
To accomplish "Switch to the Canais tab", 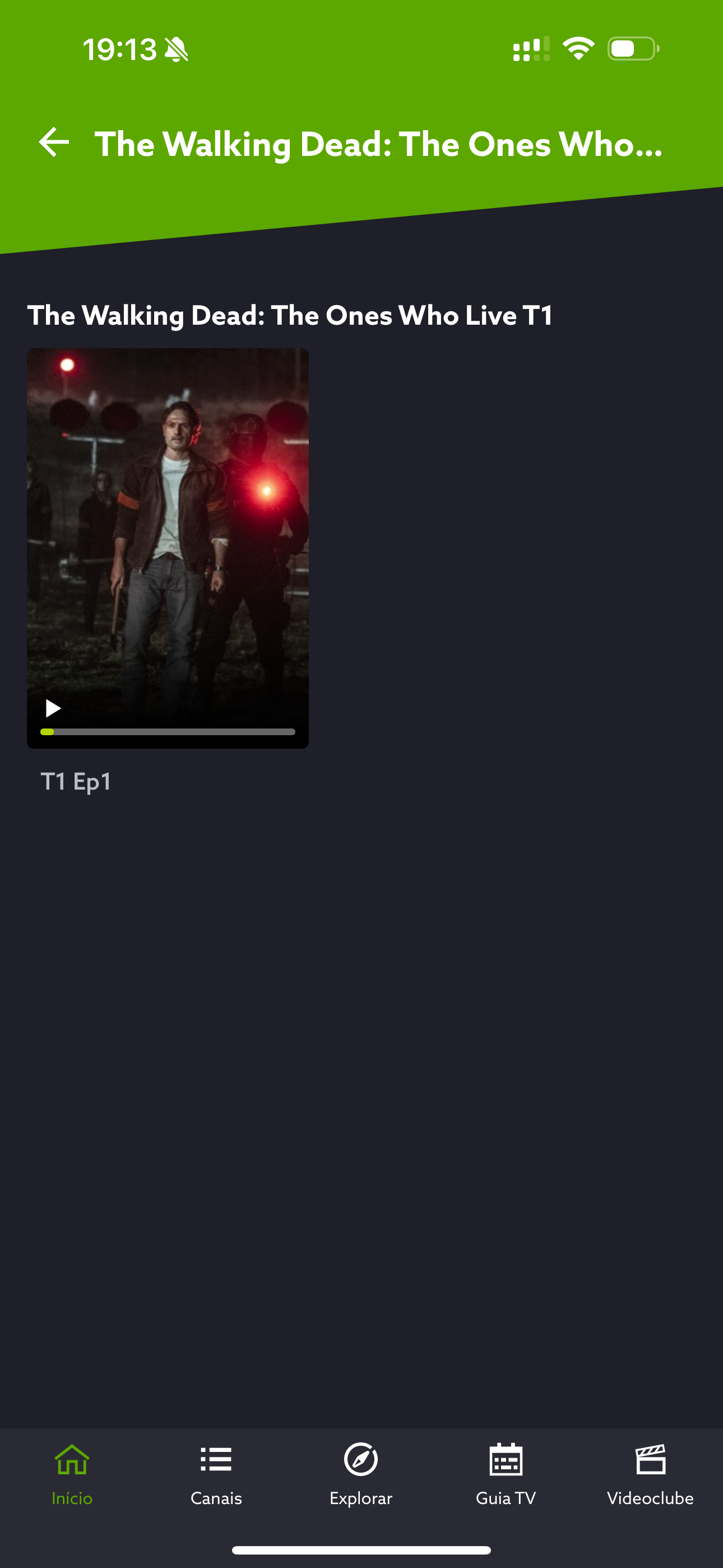I will pos(216,1474).
